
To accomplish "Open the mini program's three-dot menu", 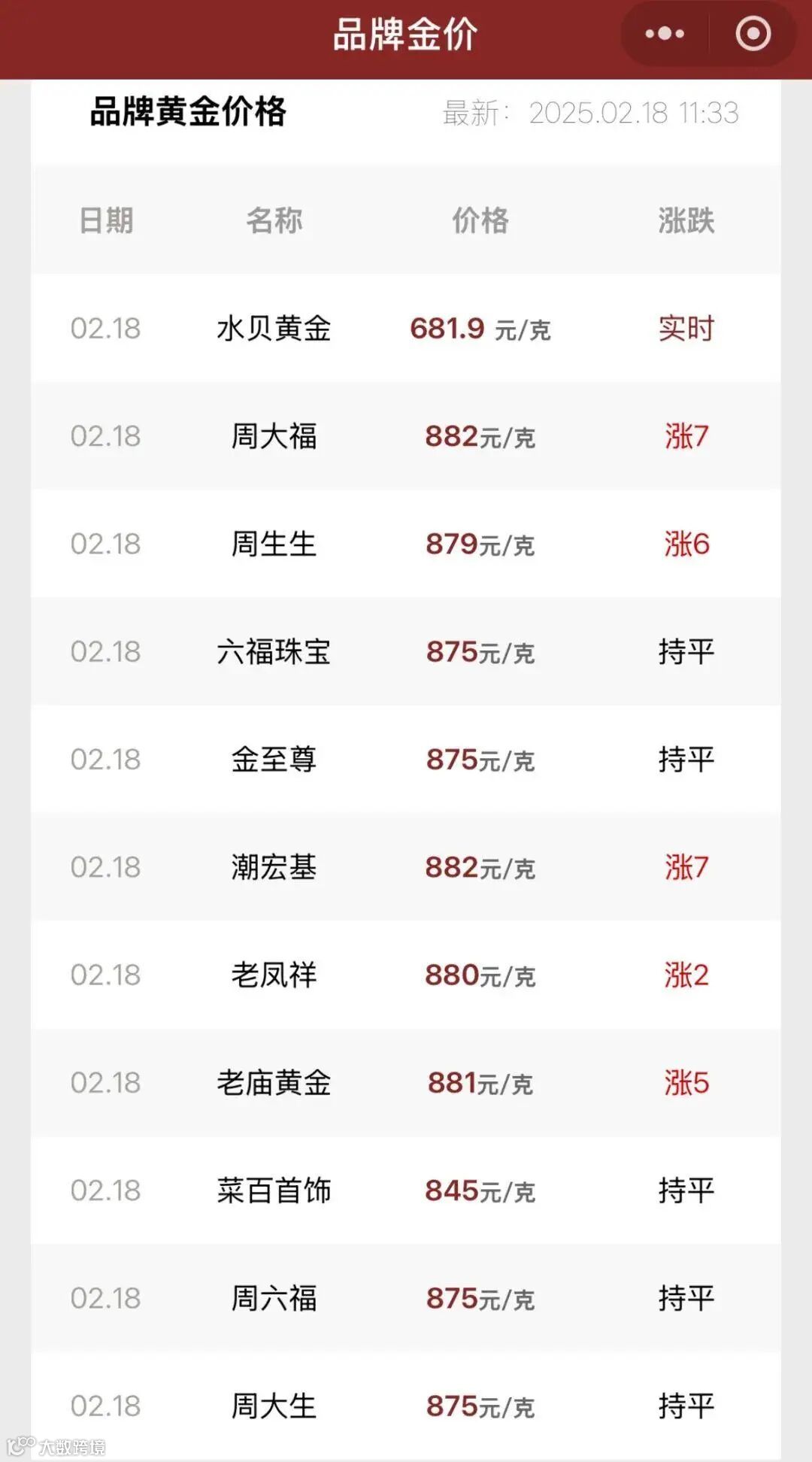I will coord(665,34).
